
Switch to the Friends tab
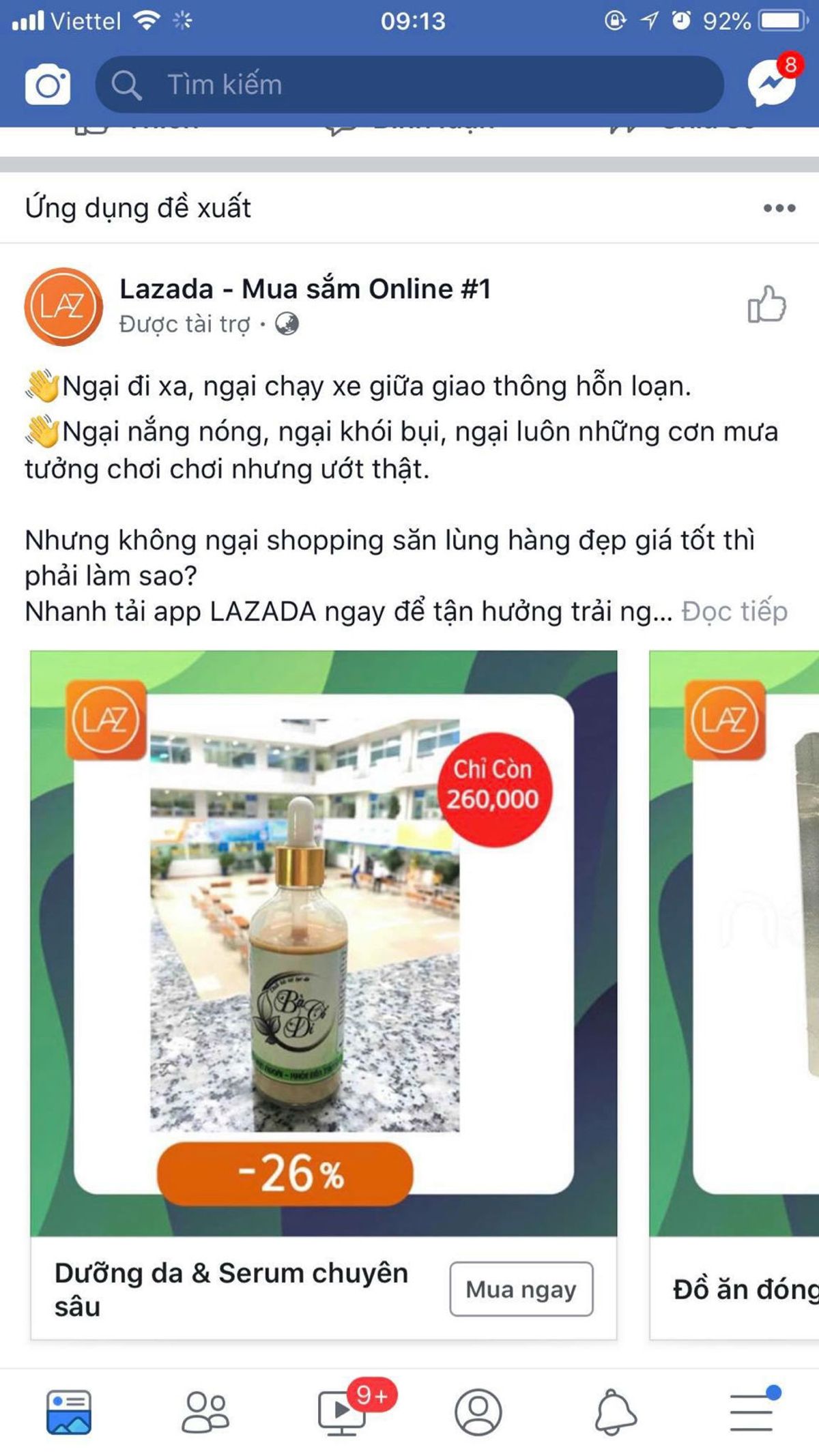click(x=205, y=1412)
